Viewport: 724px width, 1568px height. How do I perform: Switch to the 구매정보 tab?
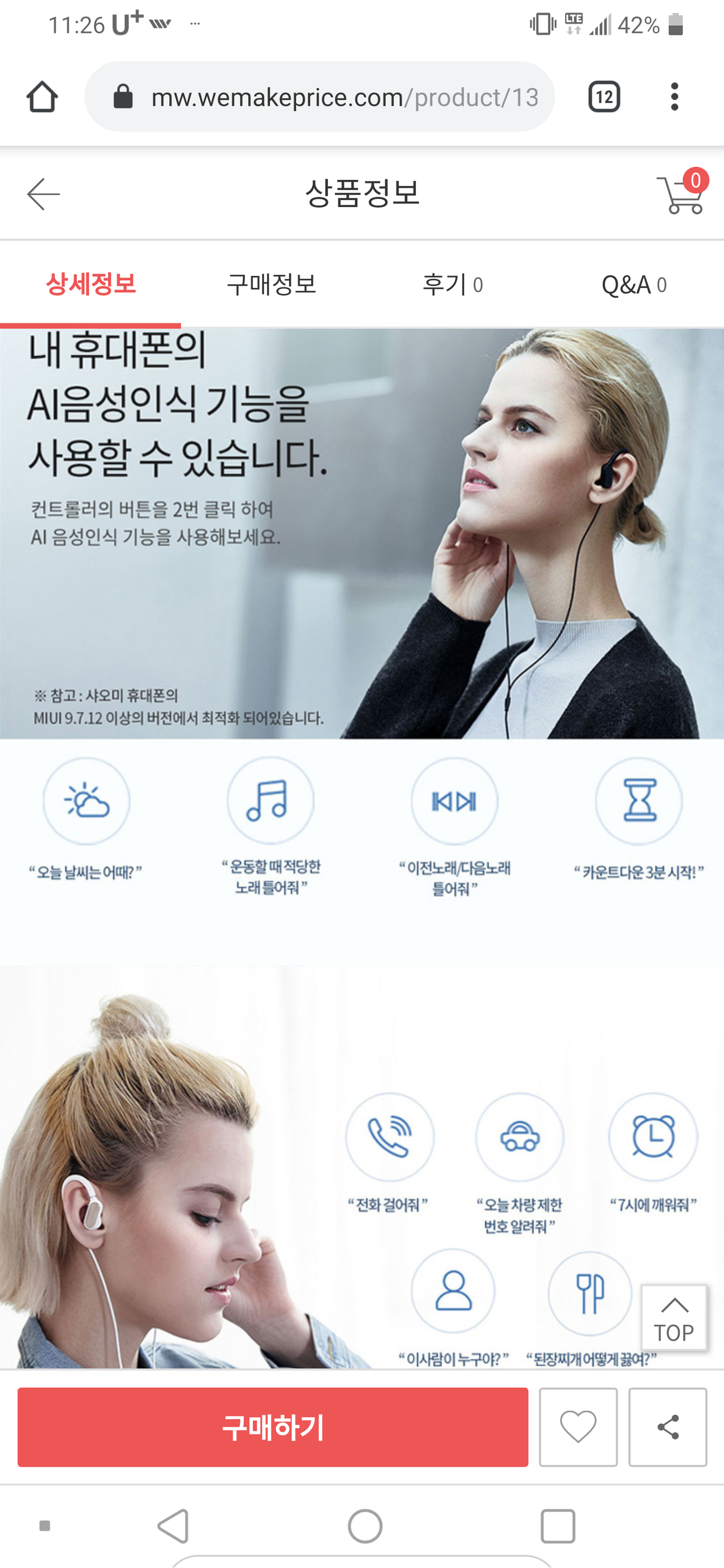[x=271, y=284]
